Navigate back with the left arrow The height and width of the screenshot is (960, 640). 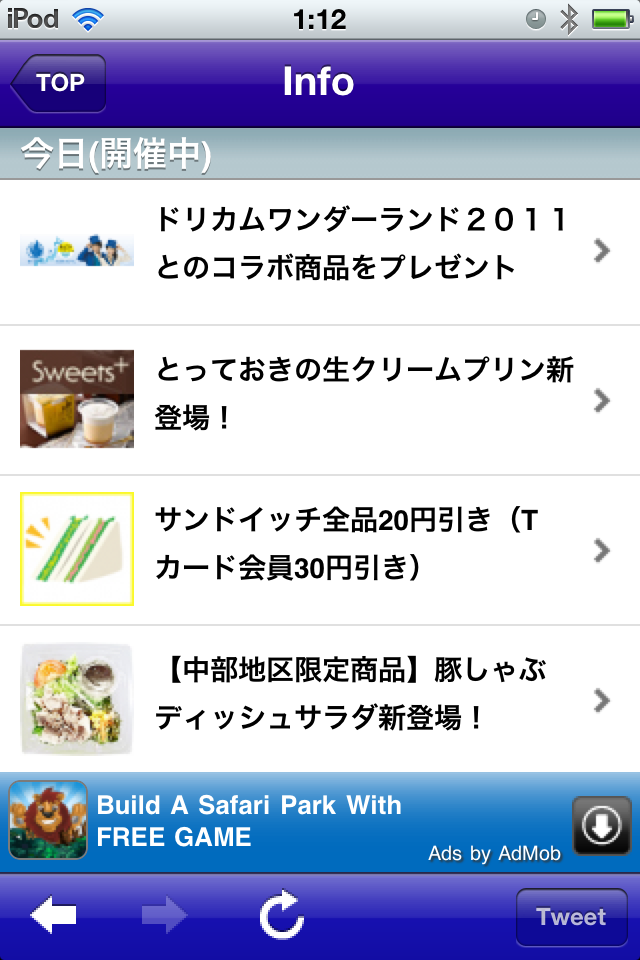(x=54, y=916)
